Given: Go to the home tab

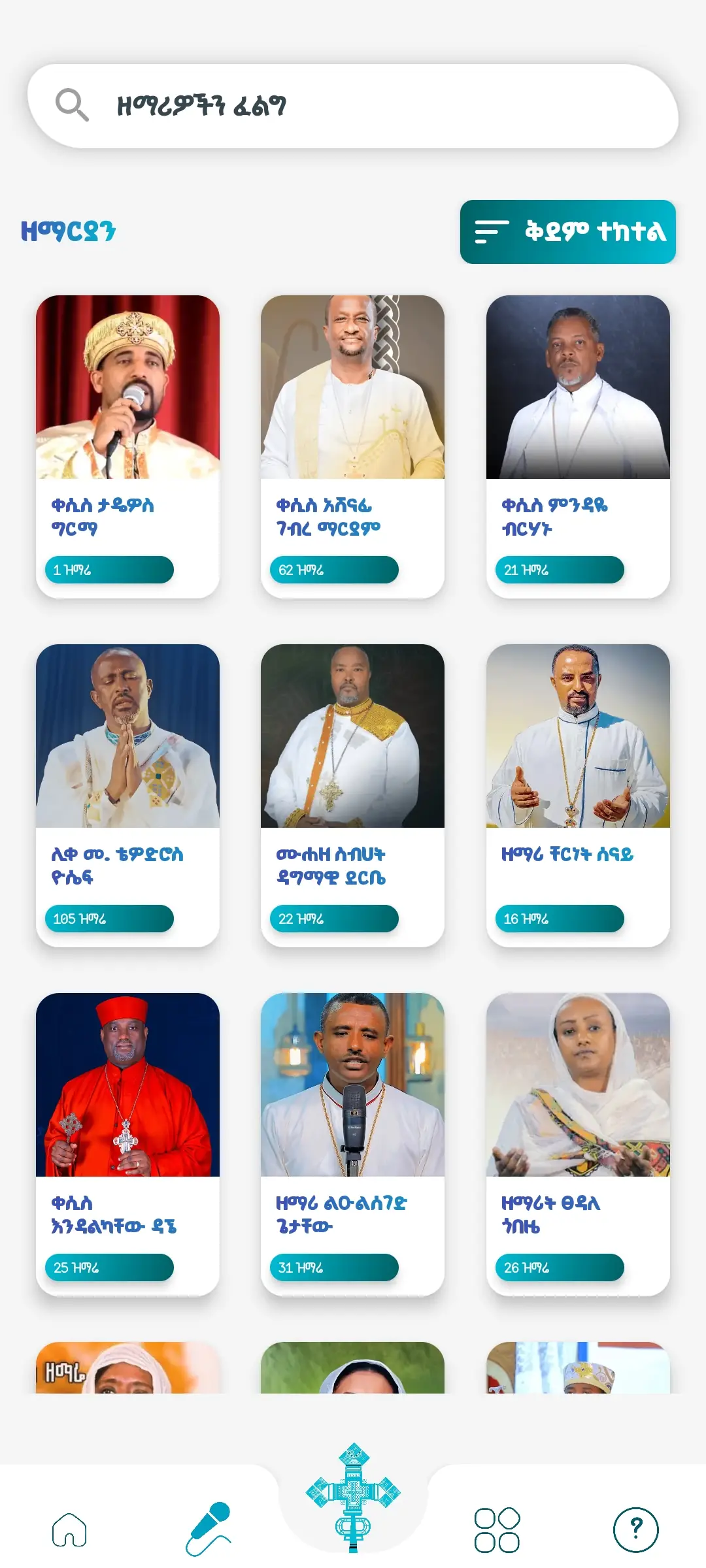Looking at the screenshot, I should (69, 1529).
